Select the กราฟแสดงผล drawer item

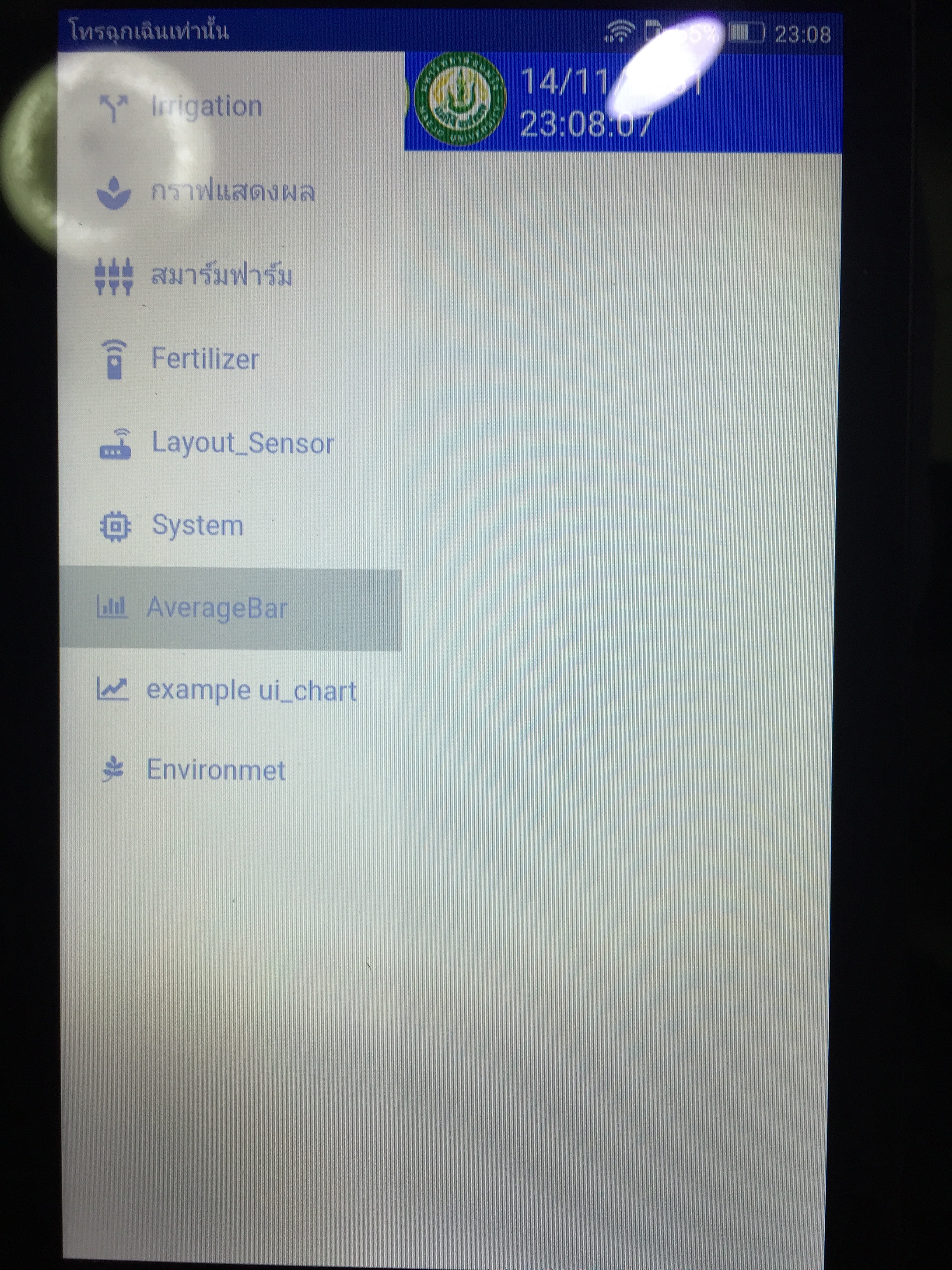point(233,192)
